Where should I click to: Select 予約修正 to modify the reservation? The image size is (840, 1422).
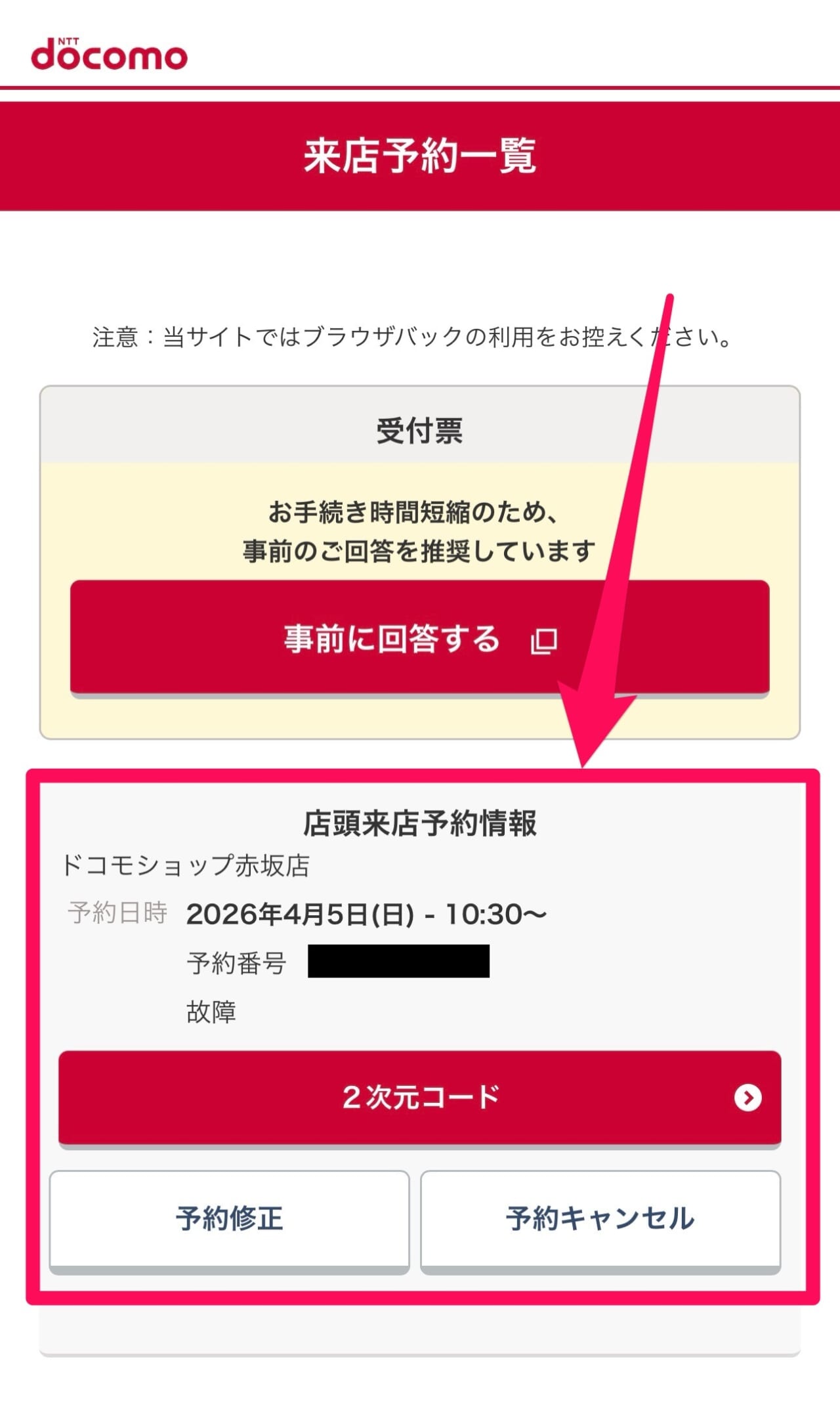click(x=229, y=1218)
